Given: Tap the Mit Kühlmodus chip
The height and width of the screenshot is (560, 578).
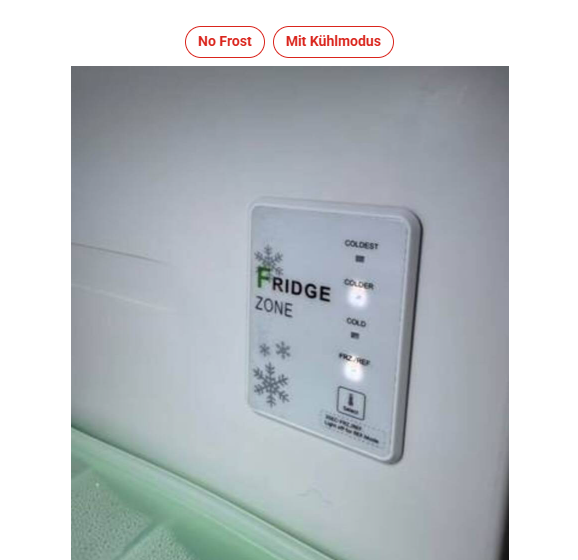Looking at the screenshot, I should tap(333, 42).
